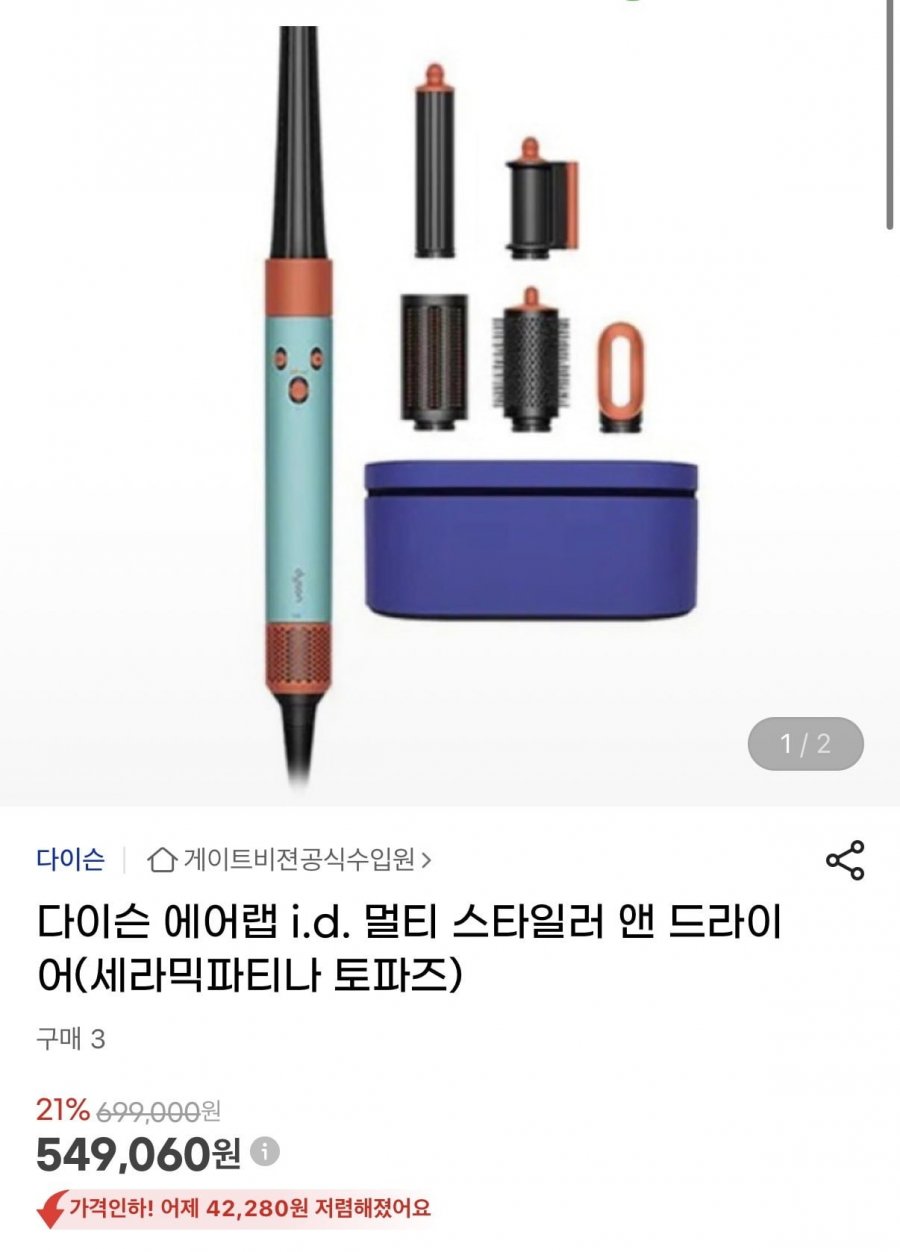900x1252 pixels.
Task: Open the Dyson Airwrap product image
Action: pyautogui.click(x=450, y=400)
